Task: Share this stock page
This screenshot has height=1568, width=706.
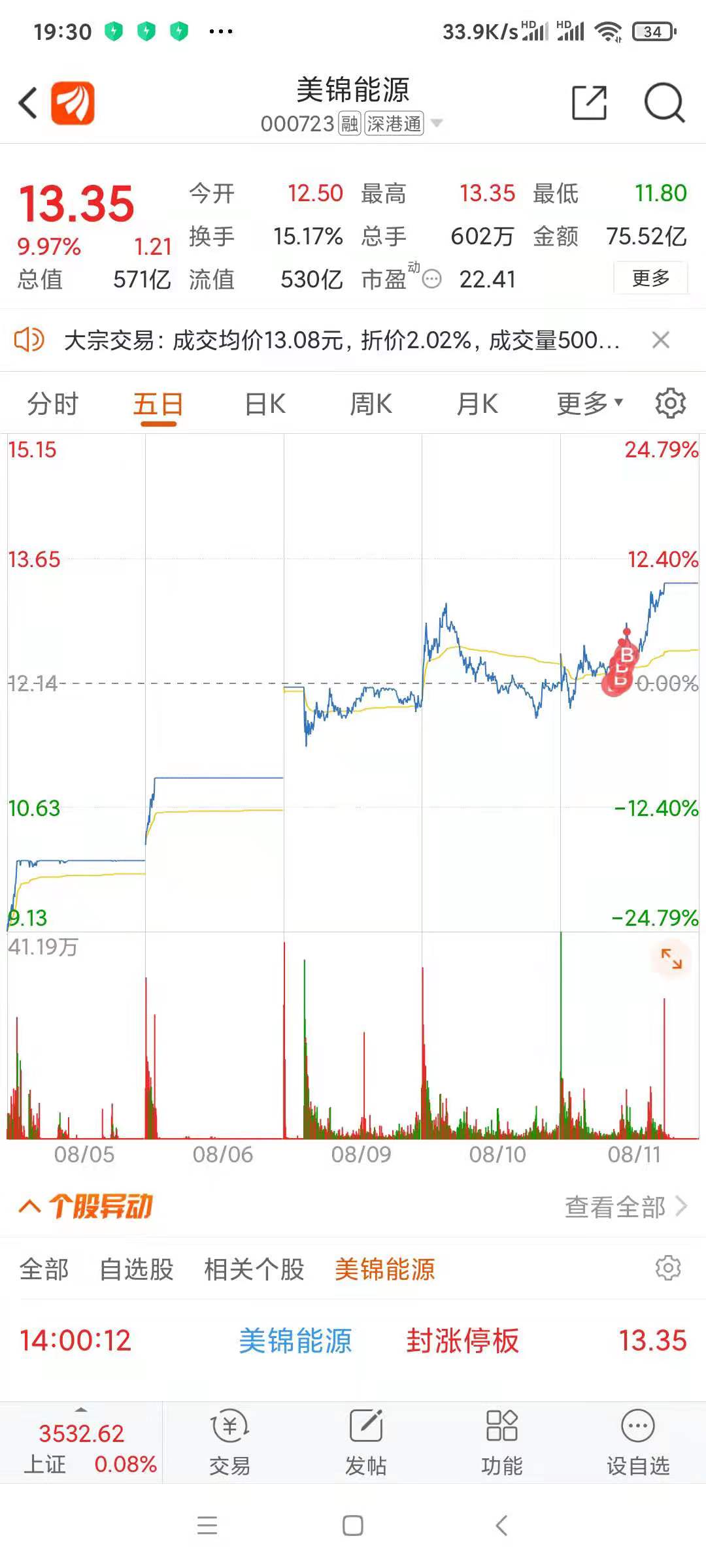Action: coord(589,103)
